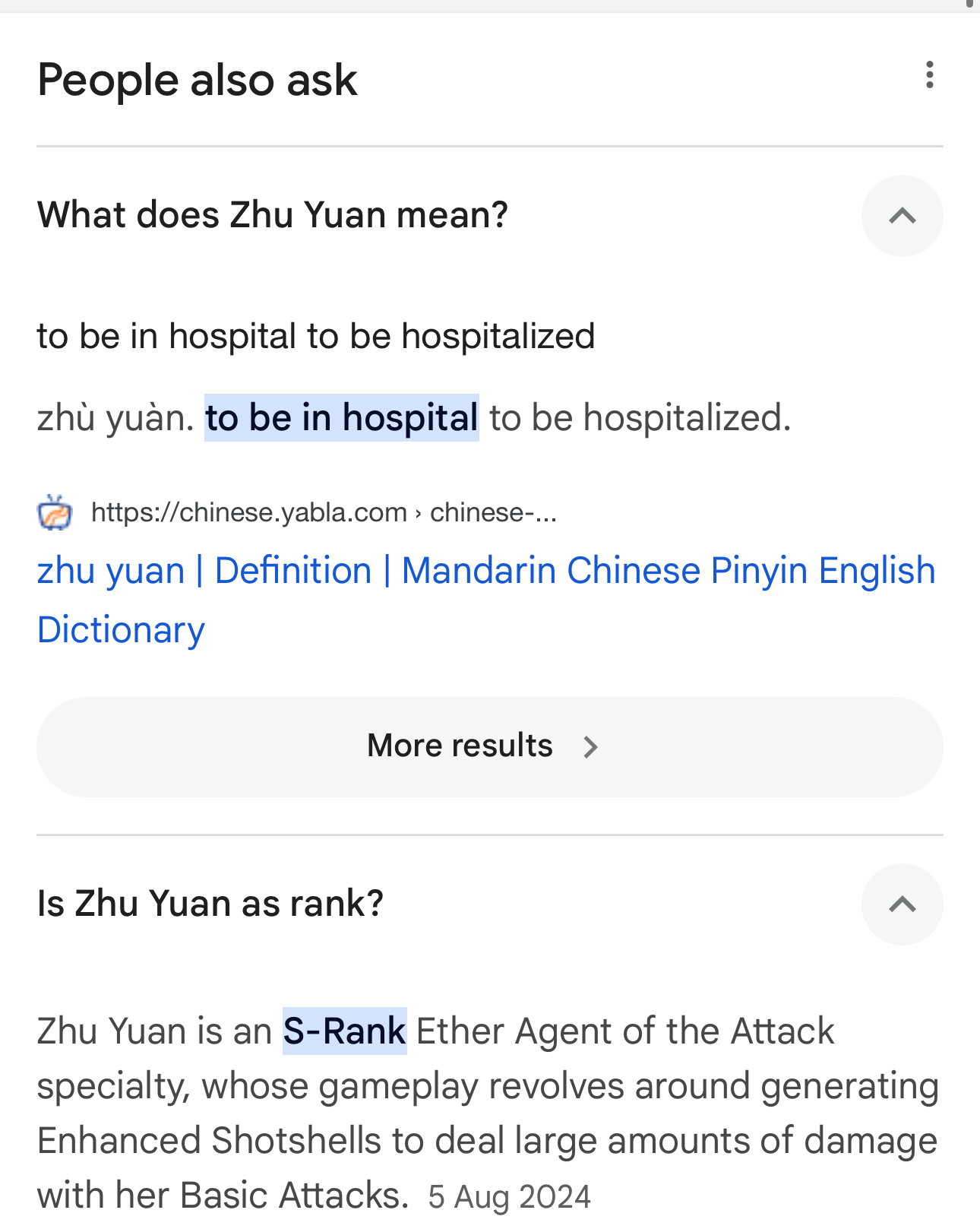Expand the chinese.yabla.com breadcrumb path
This screenshot has height=1229, width=980.
click(323, 512)
